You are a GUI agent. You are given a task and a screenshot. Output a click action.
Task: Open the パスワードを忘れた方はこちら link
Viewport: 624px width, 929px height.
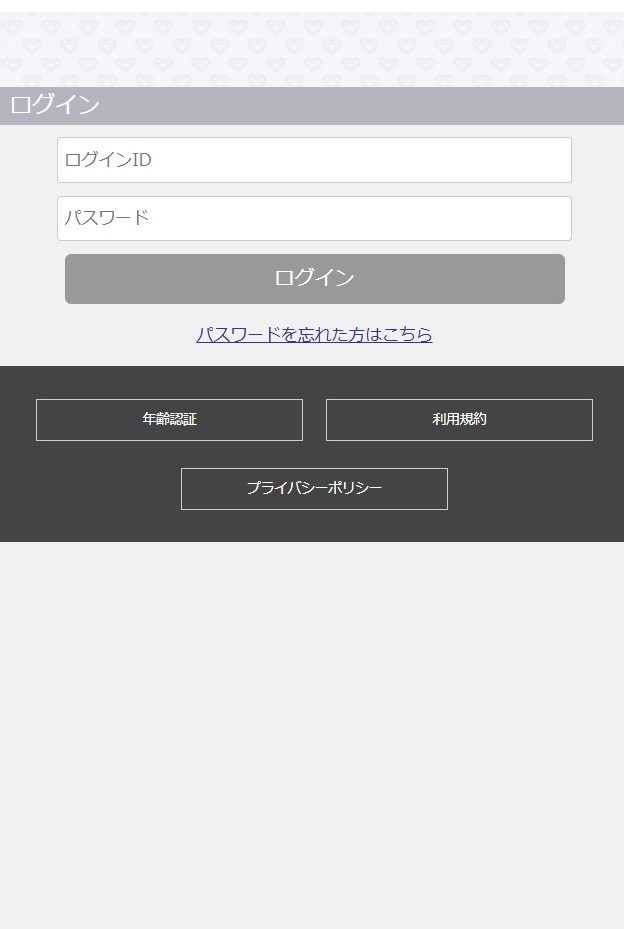(314, 335)
